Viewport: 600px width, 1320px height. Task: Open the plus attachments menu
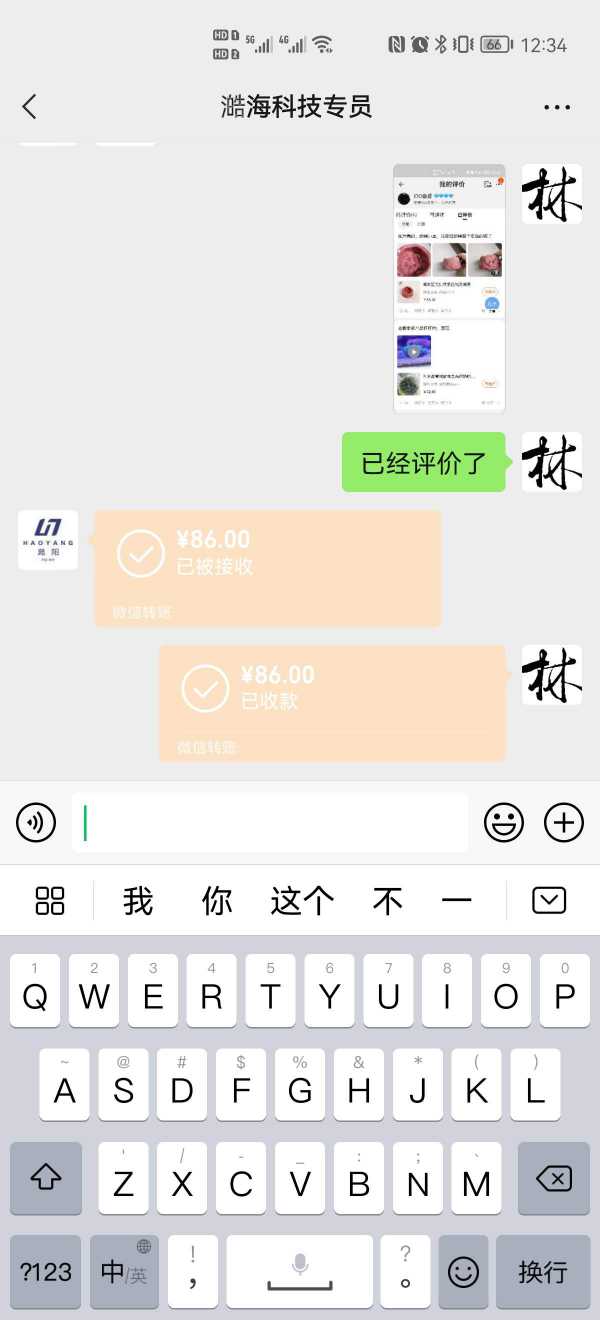tap(564, 823)
